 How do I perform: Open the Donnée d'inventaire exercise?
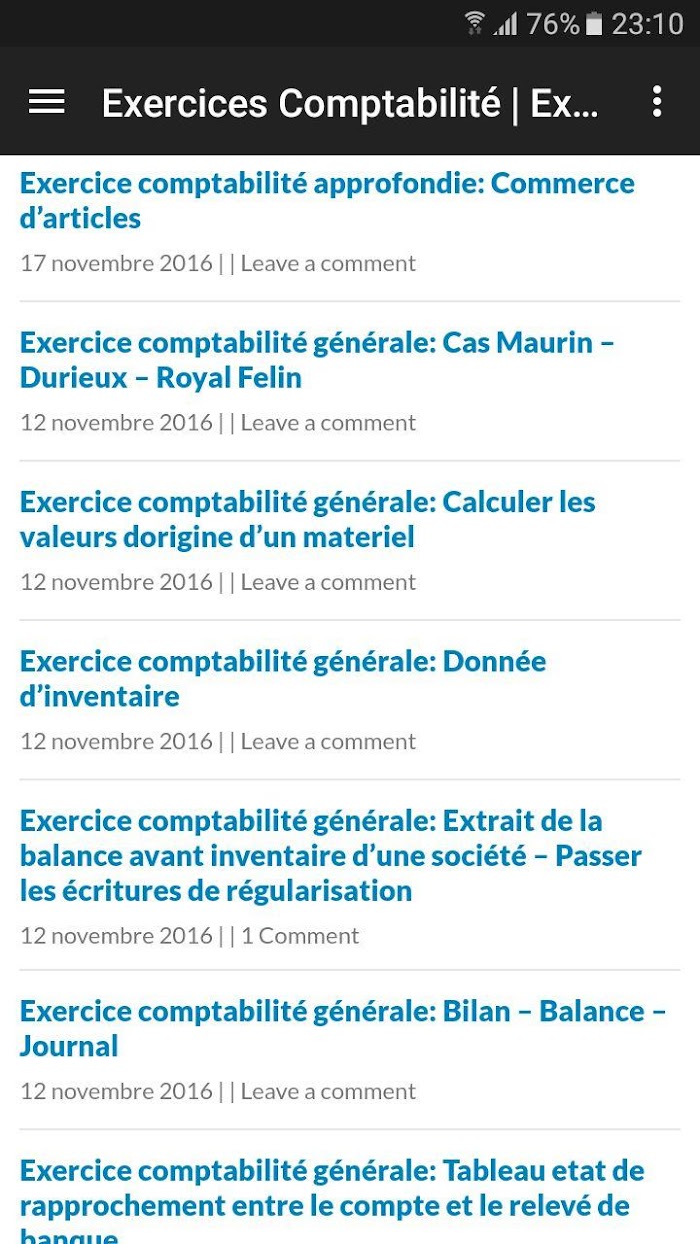pyautogui.click(x=283, y=678)
